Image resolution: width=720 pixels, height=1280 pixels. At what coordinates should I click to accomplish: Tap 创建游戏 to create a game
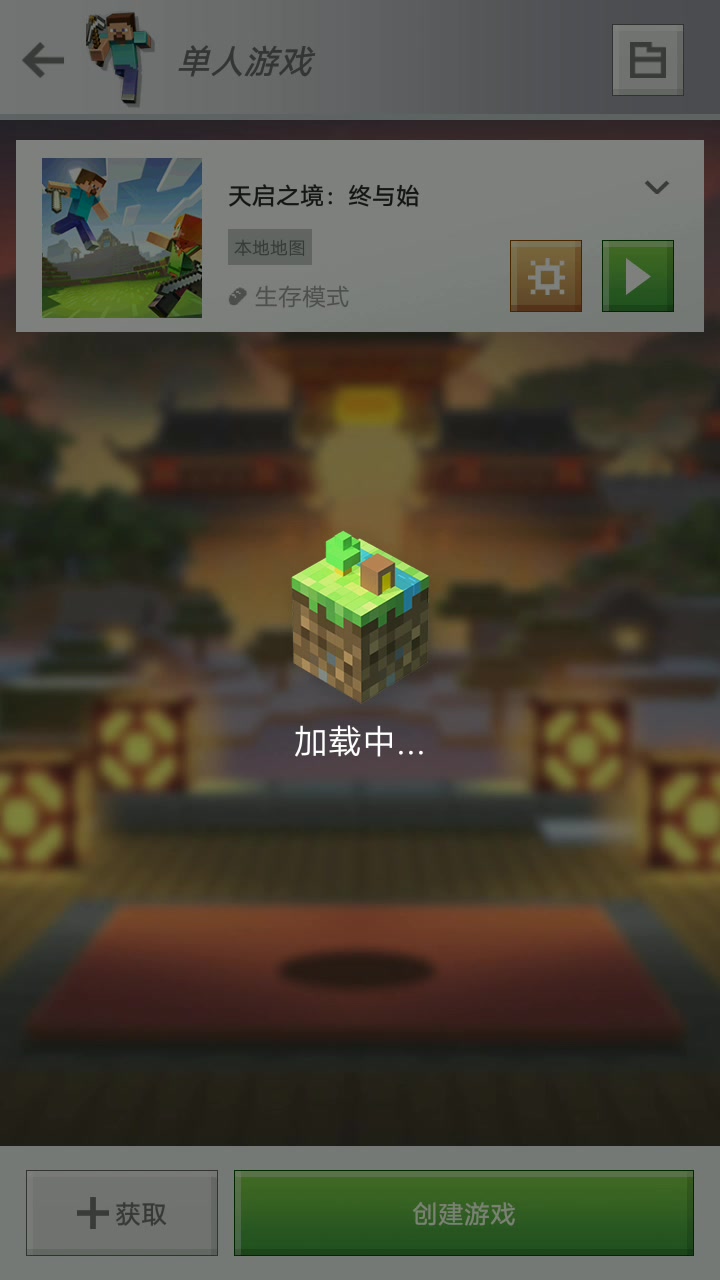pyautogui.click(x=463, y=1213)
